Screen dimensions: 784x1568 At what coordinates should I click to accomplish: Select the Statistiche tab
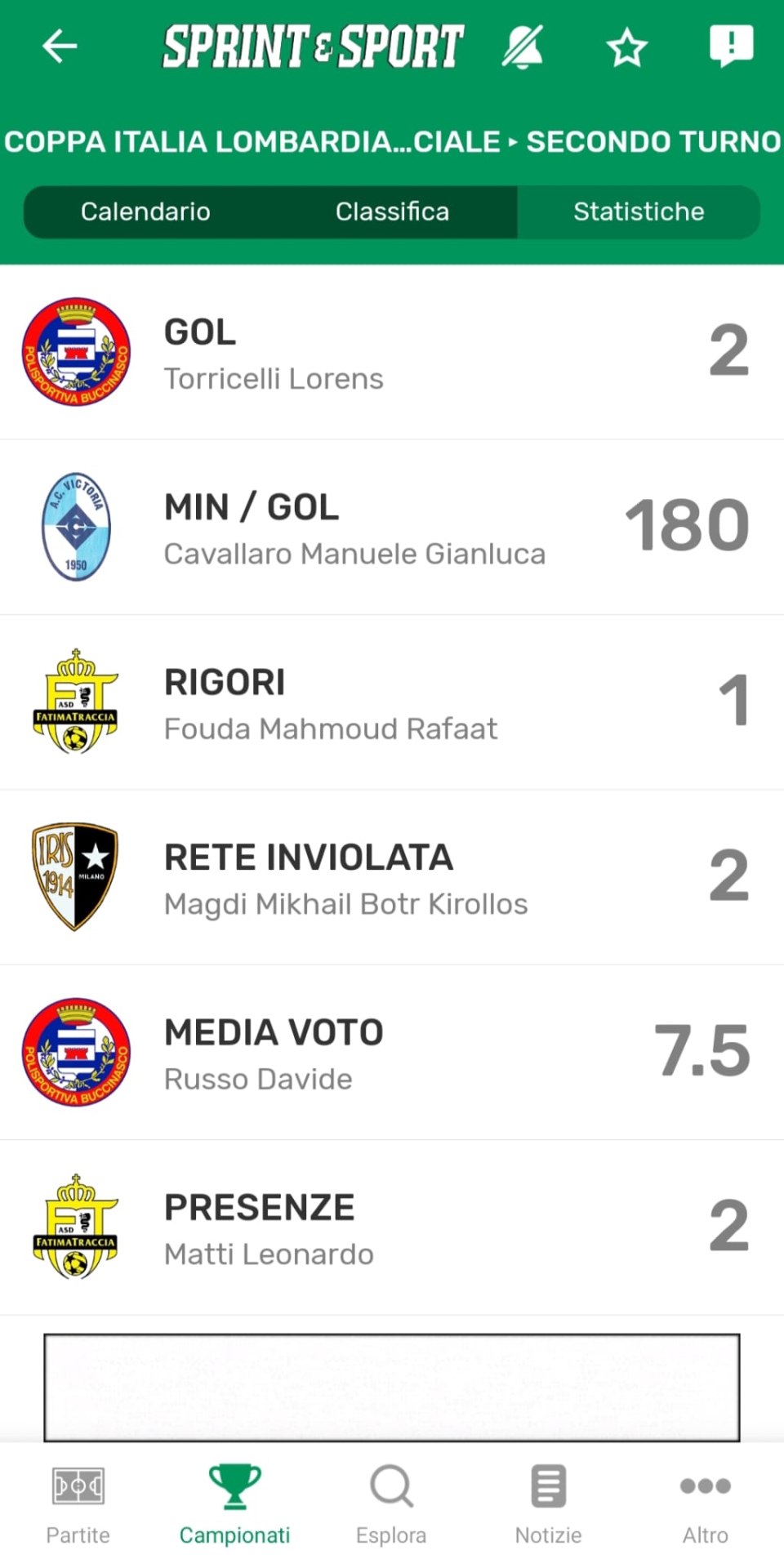639,212
